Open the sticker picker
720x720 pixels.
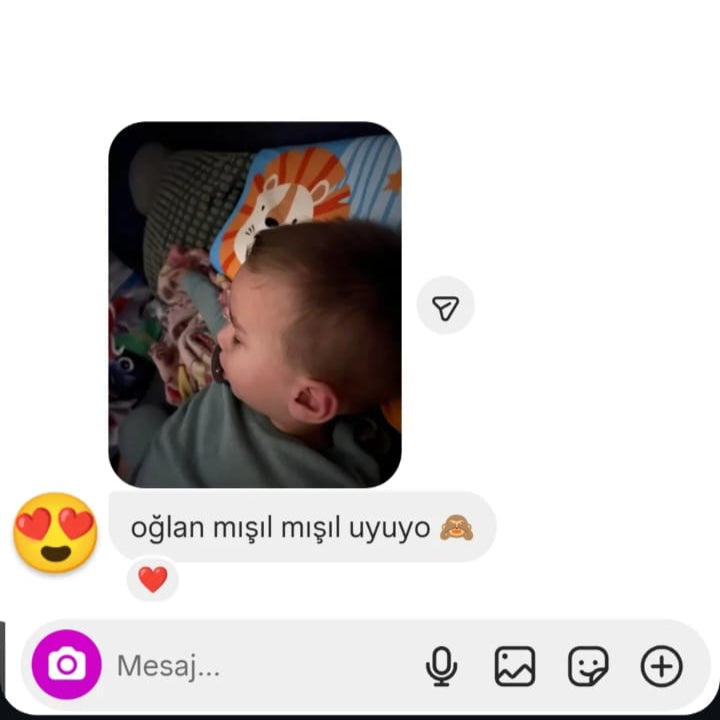tap(588, 666)
